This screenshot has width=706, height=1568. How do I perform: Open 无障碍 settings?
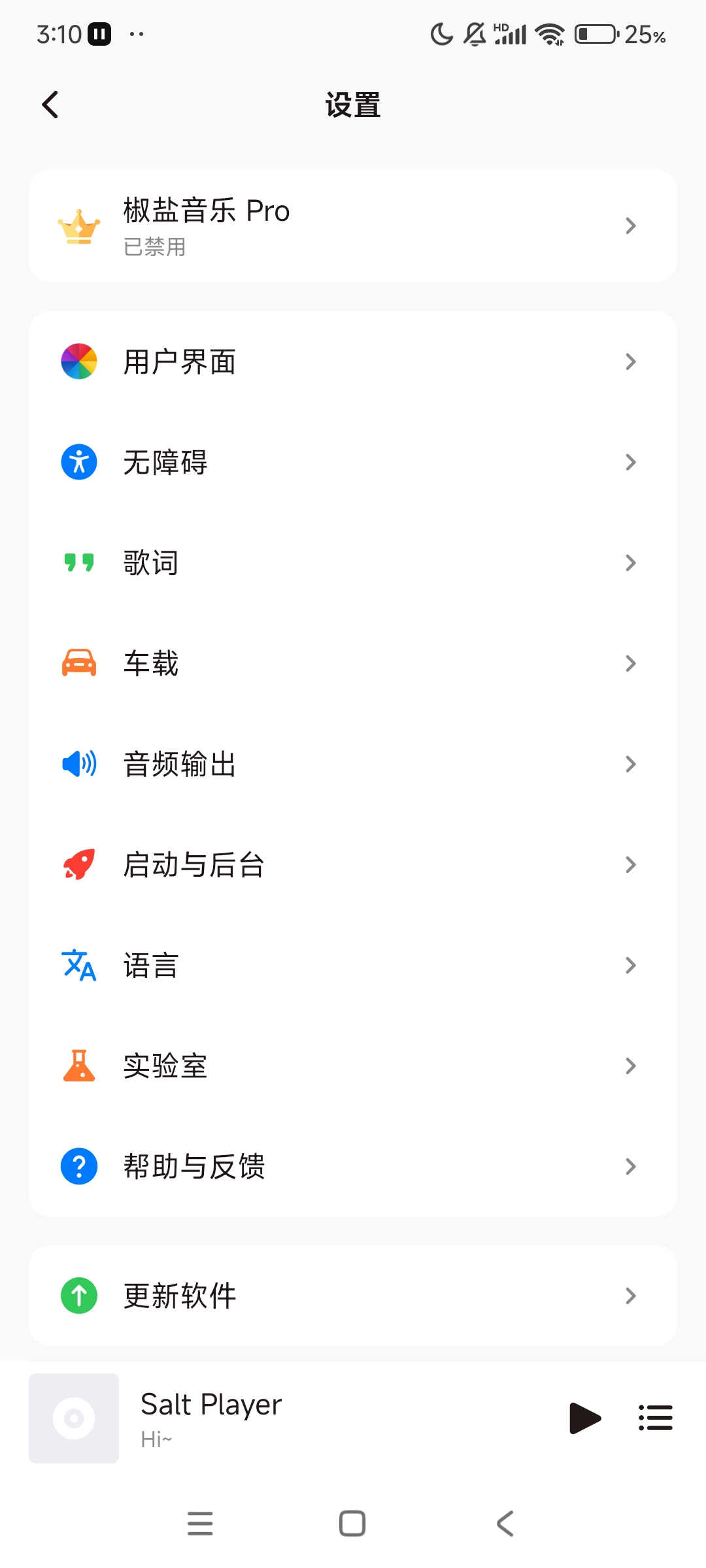tap(353, 463)
